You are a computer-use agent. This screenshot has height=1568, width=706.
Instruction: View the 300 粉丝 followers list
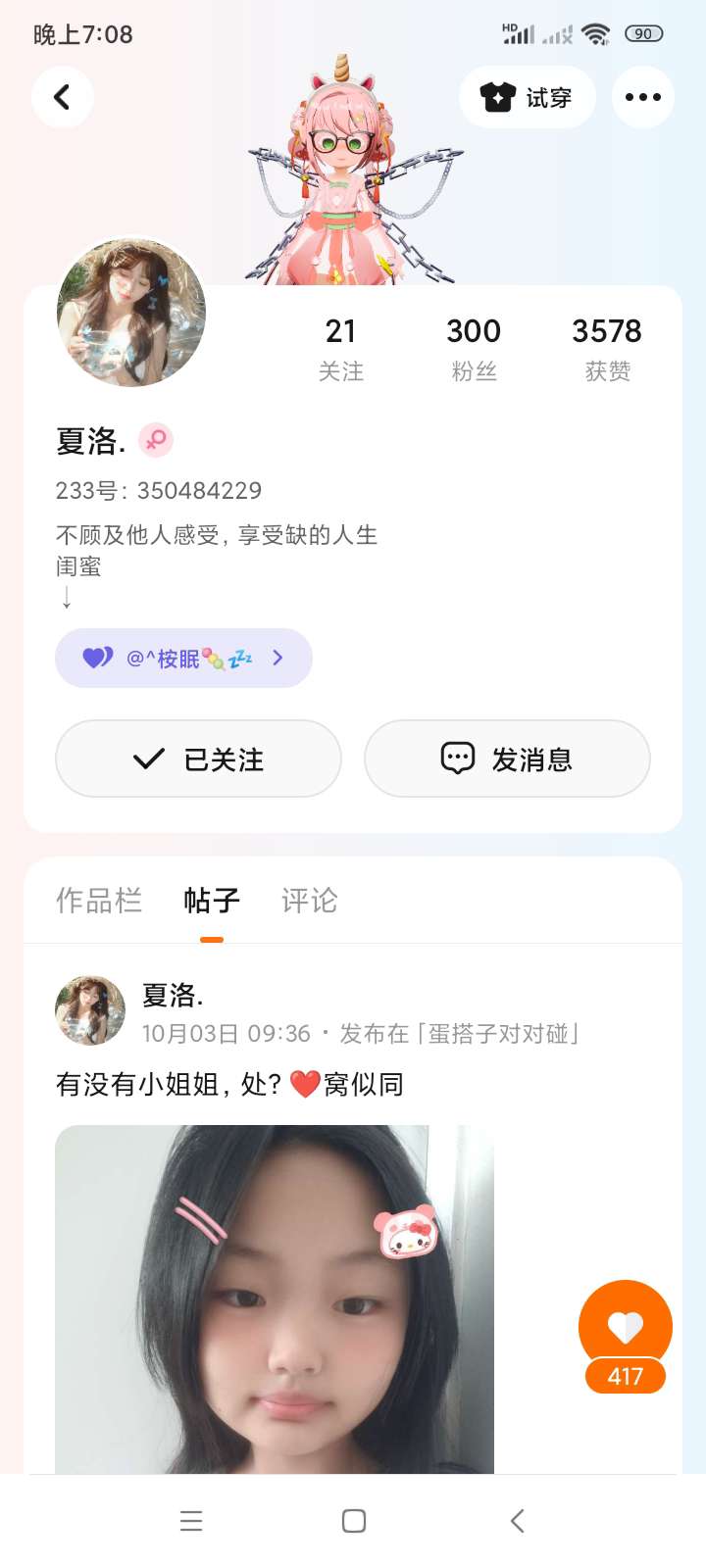click(474, 348)
